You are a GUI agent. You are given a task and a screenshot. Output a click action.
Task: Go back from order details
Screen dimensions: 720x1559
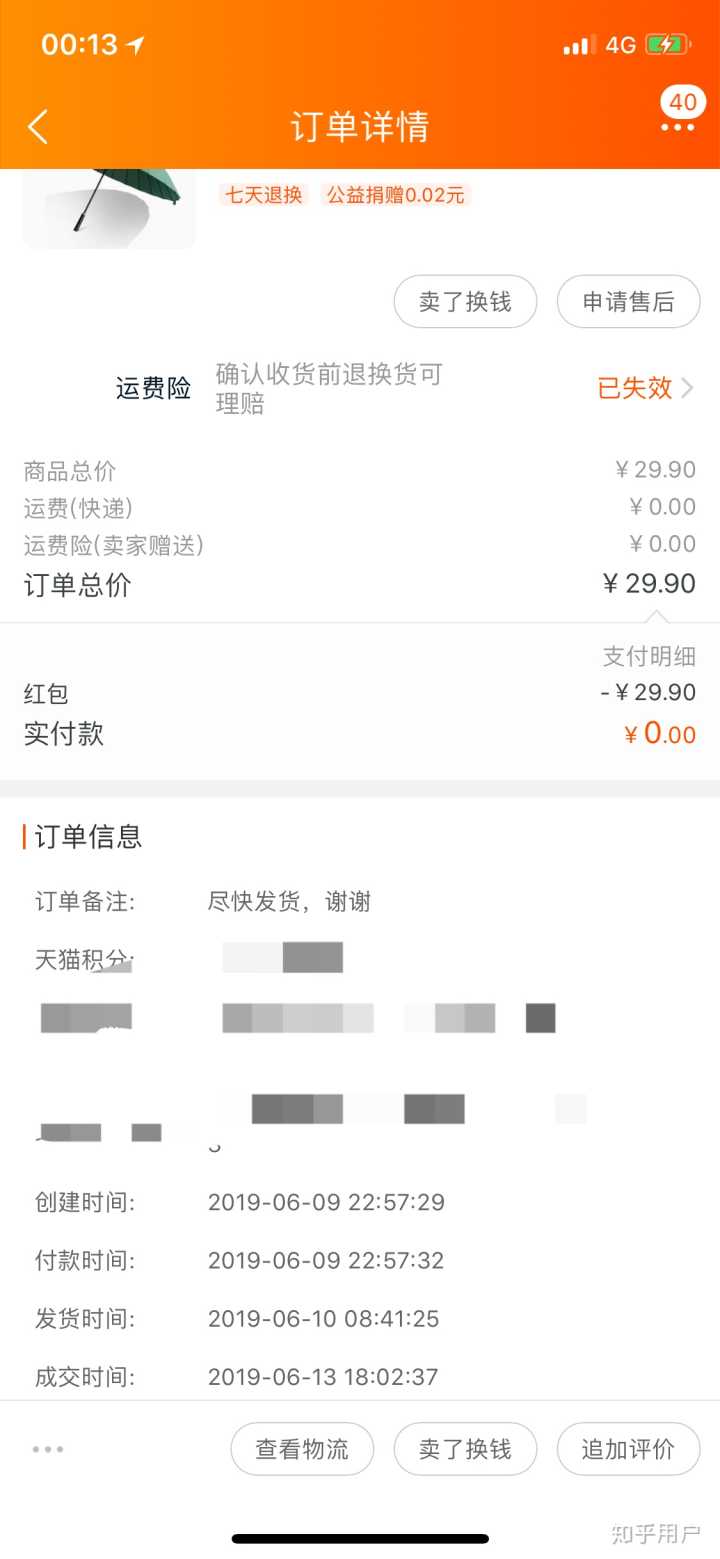click(38, 127)
